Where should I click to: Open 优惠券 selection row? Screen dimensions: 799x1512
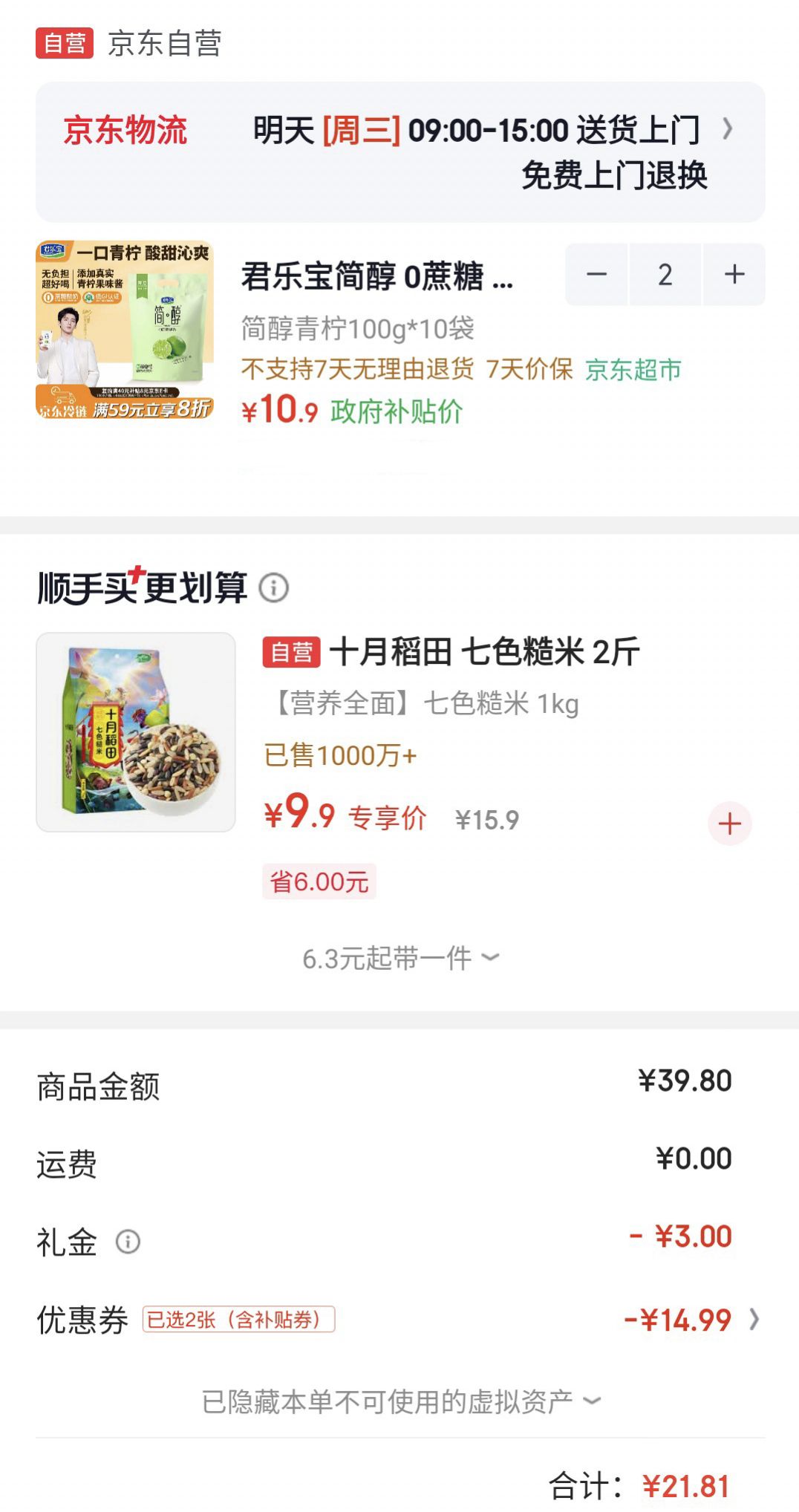(400, 1320)
